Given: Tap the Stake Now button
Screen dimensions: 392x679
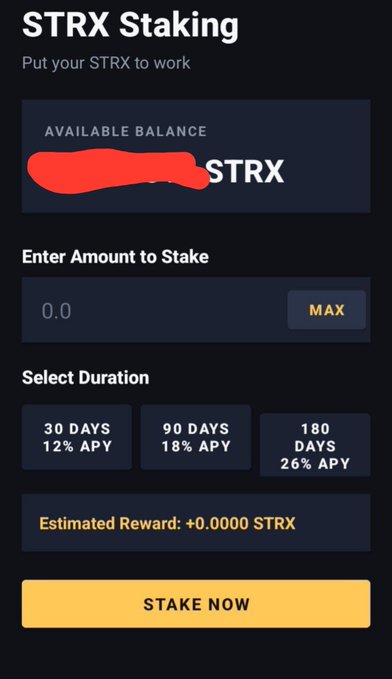Looking at the screenshot, I should tap(196, 604).
